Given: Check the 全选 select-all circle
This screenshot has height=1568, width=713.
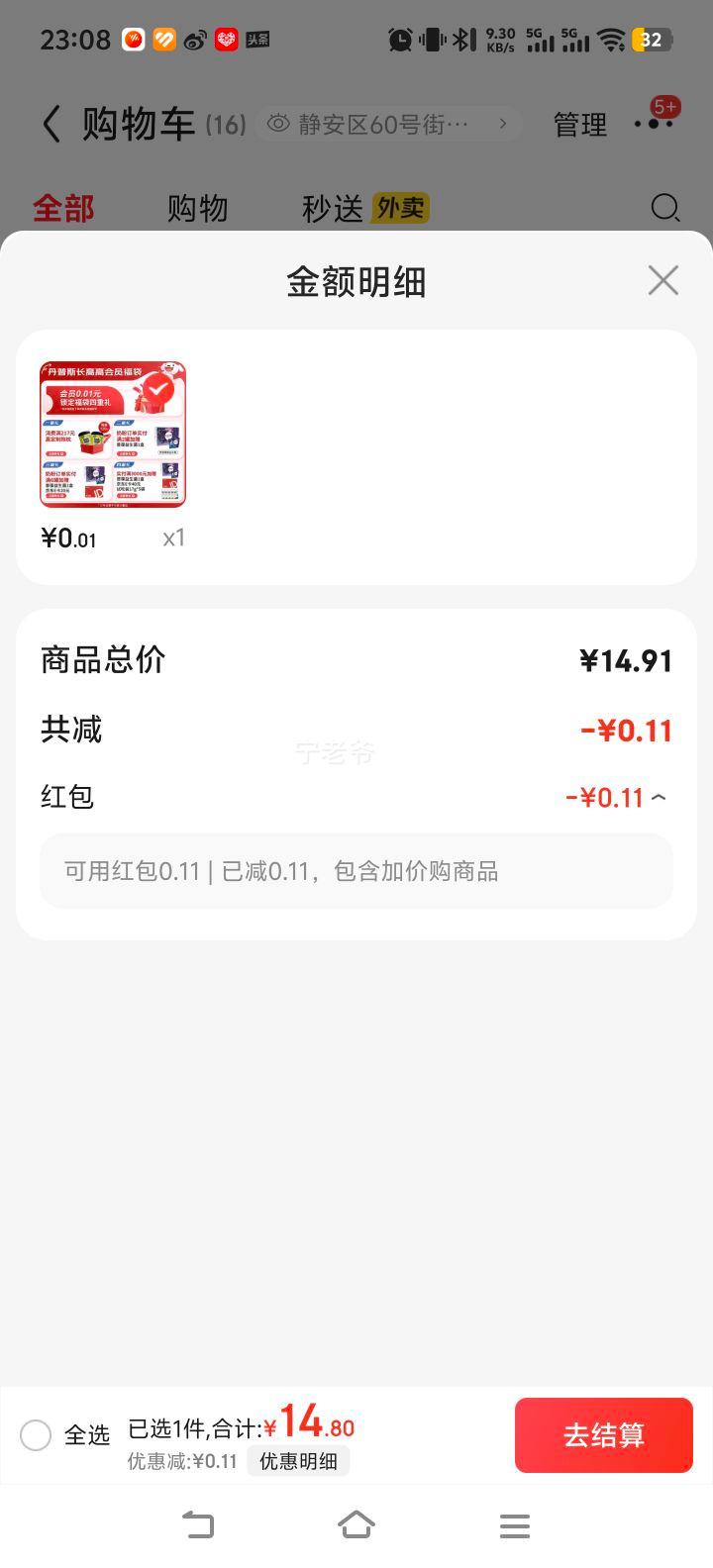Looking at the screenshot, I should tap(36, 1435).
